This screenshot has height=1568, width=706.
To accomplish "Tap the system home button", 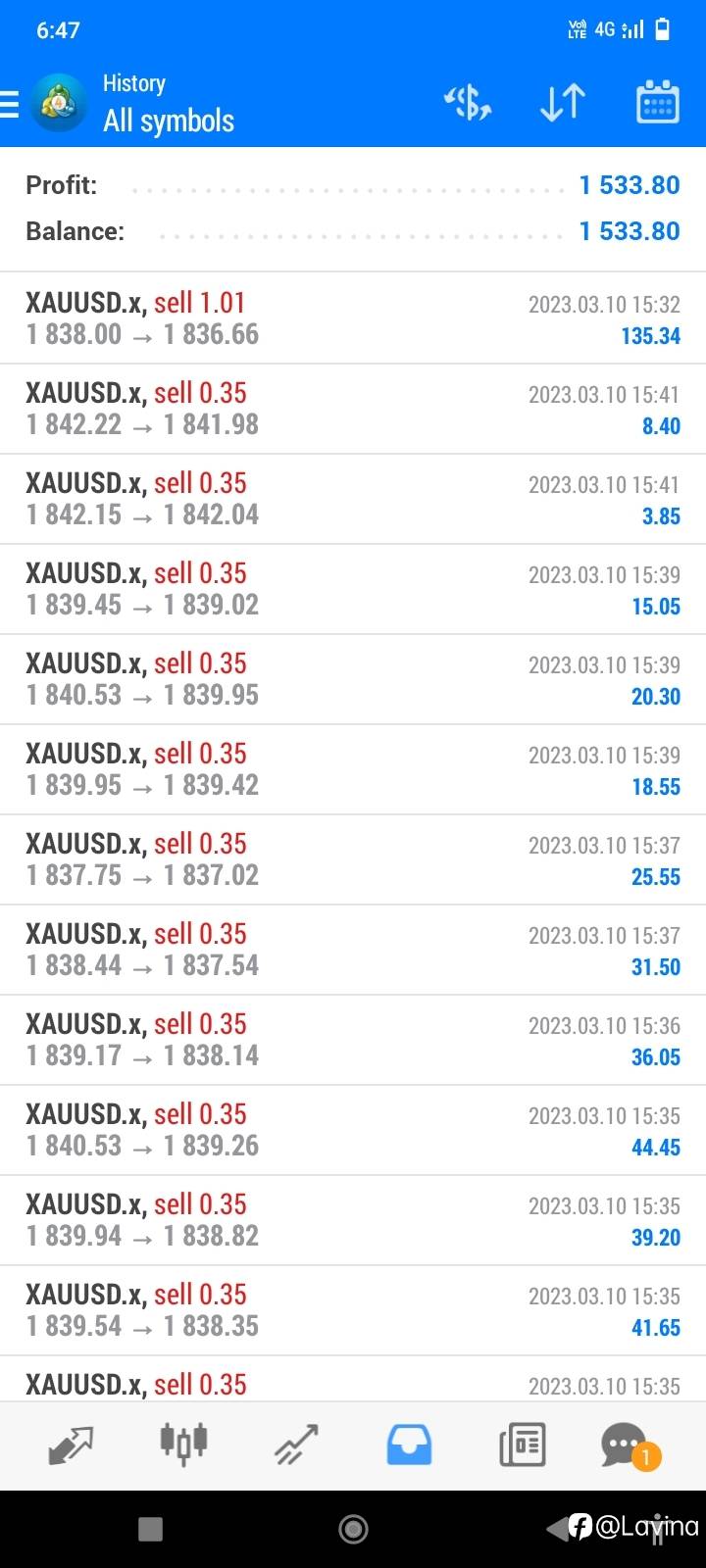I will click(353, 1529).
